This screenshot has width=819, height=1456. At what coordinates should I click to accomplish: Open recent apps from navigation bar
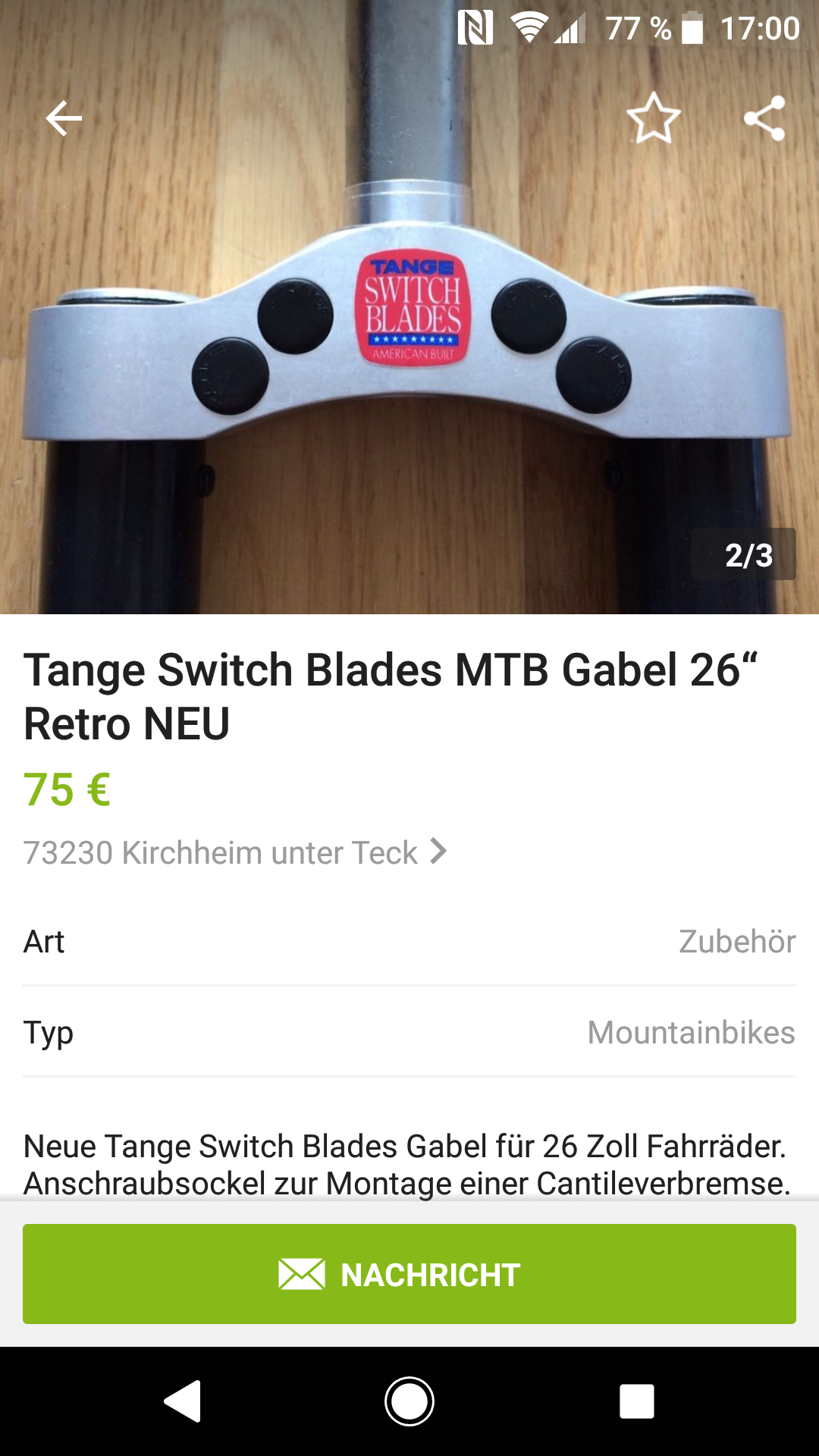(x=636, y=1401)
